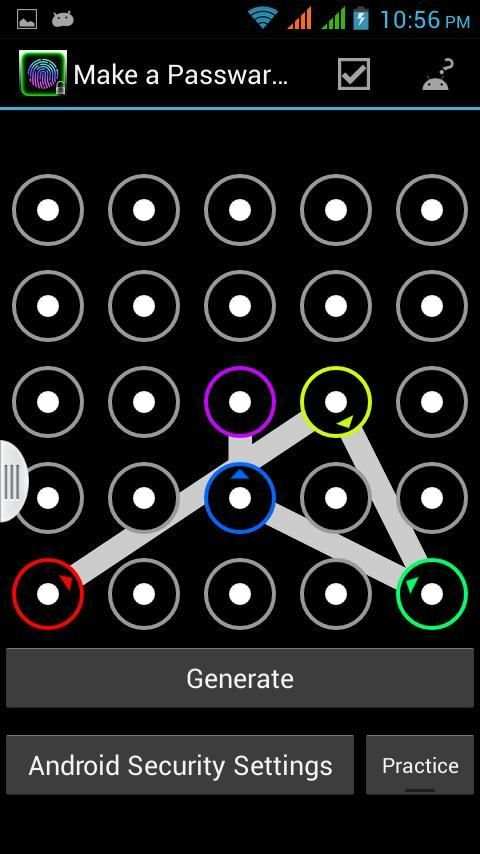Screen dimensions: 480x854
Task: Open the Android help icon
Action: [439, 75]
